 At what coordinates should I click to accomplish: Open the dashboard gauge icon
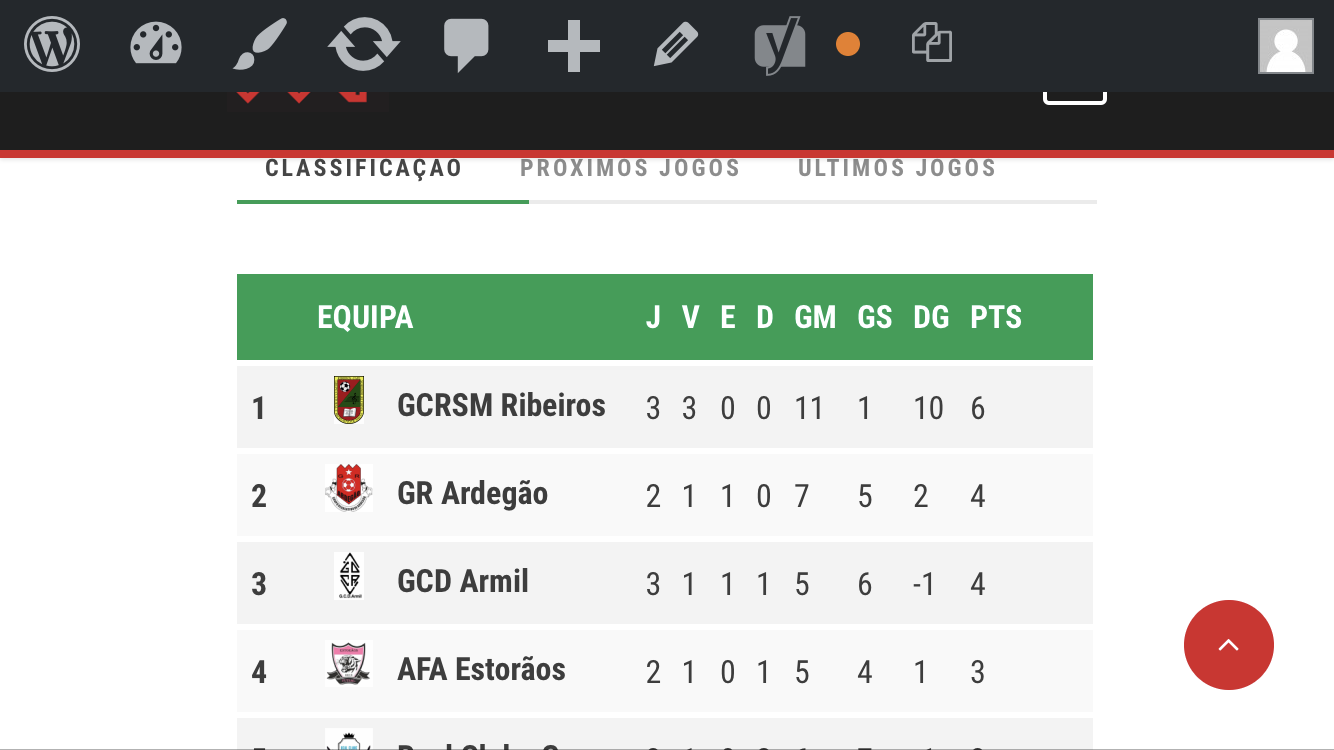[x=156, y=46]
